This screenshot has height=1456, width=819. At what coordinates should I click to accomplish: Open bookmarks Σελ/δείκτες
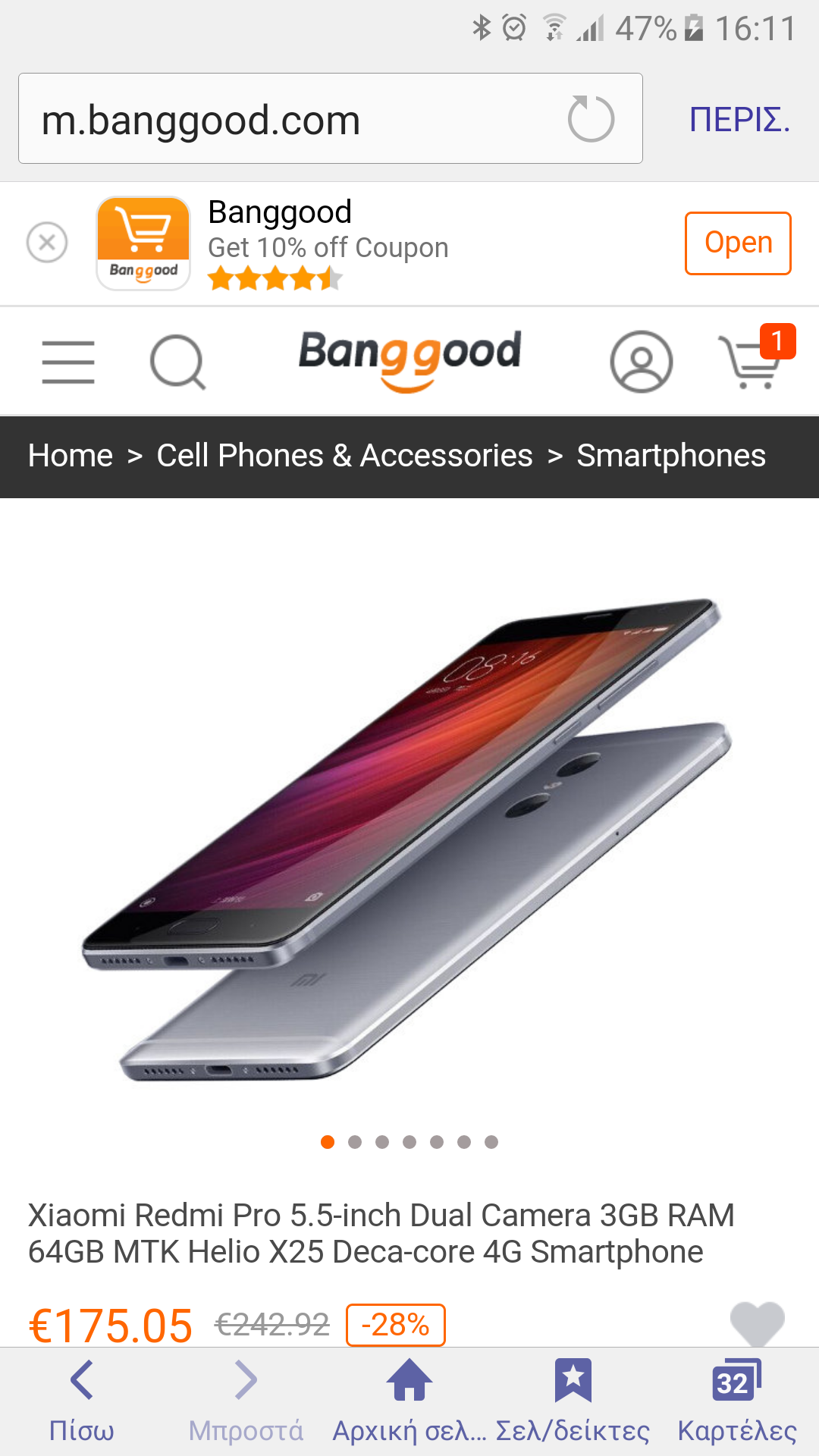coord(573,1401)
